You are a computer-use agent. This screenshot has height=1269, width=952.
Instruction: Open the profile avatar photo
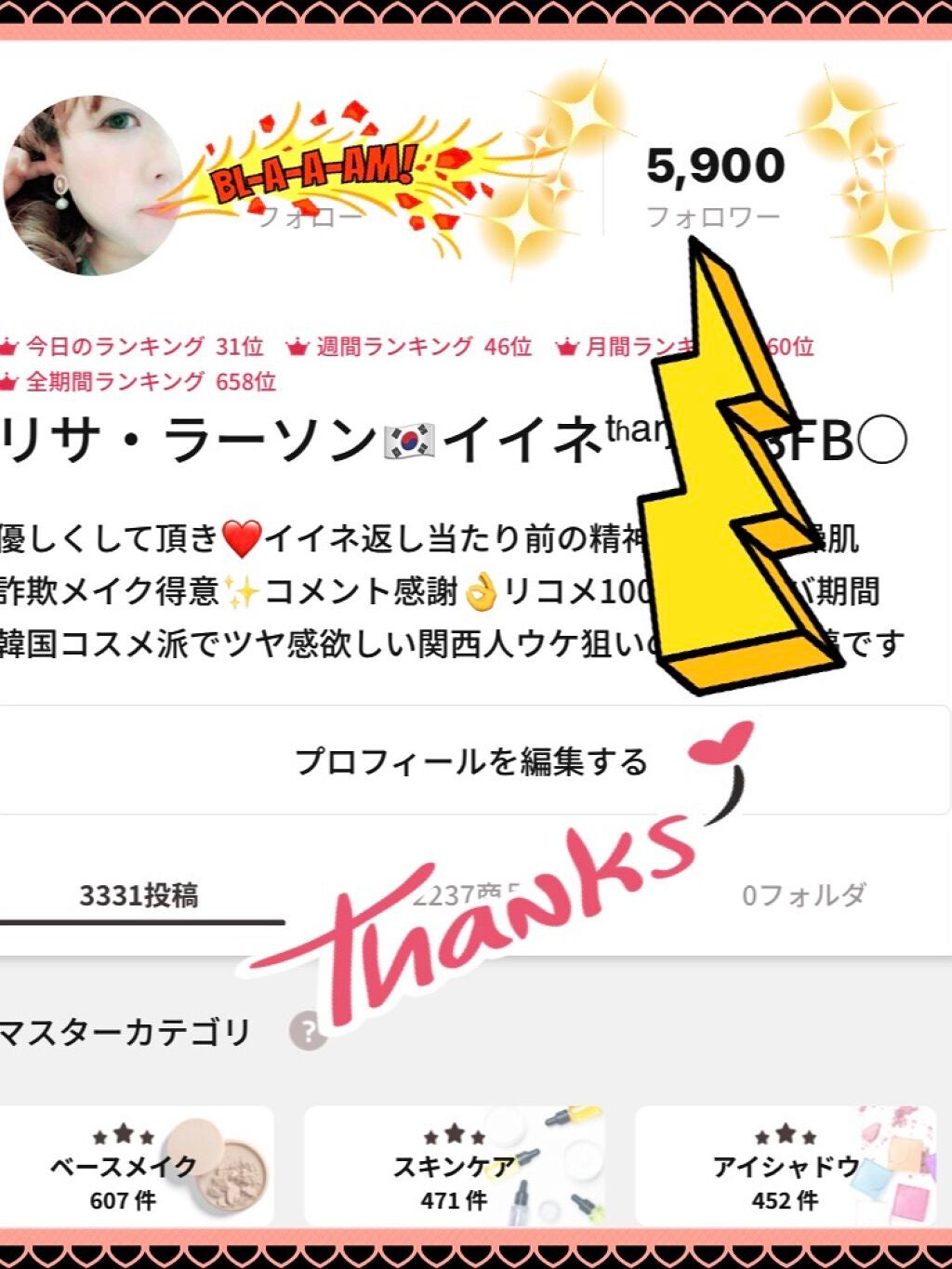93,181
